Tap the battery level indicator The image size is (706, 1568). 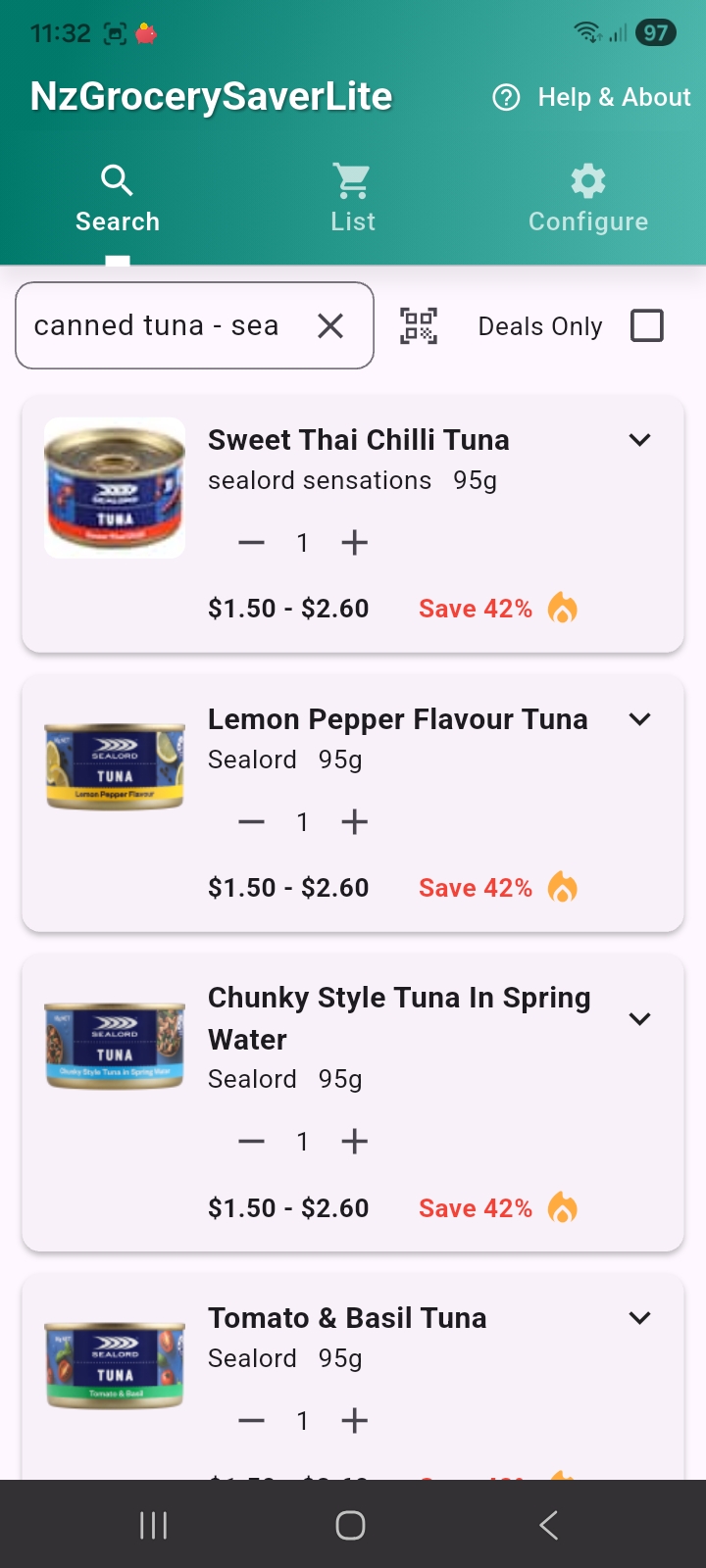(x=655, y=32)
